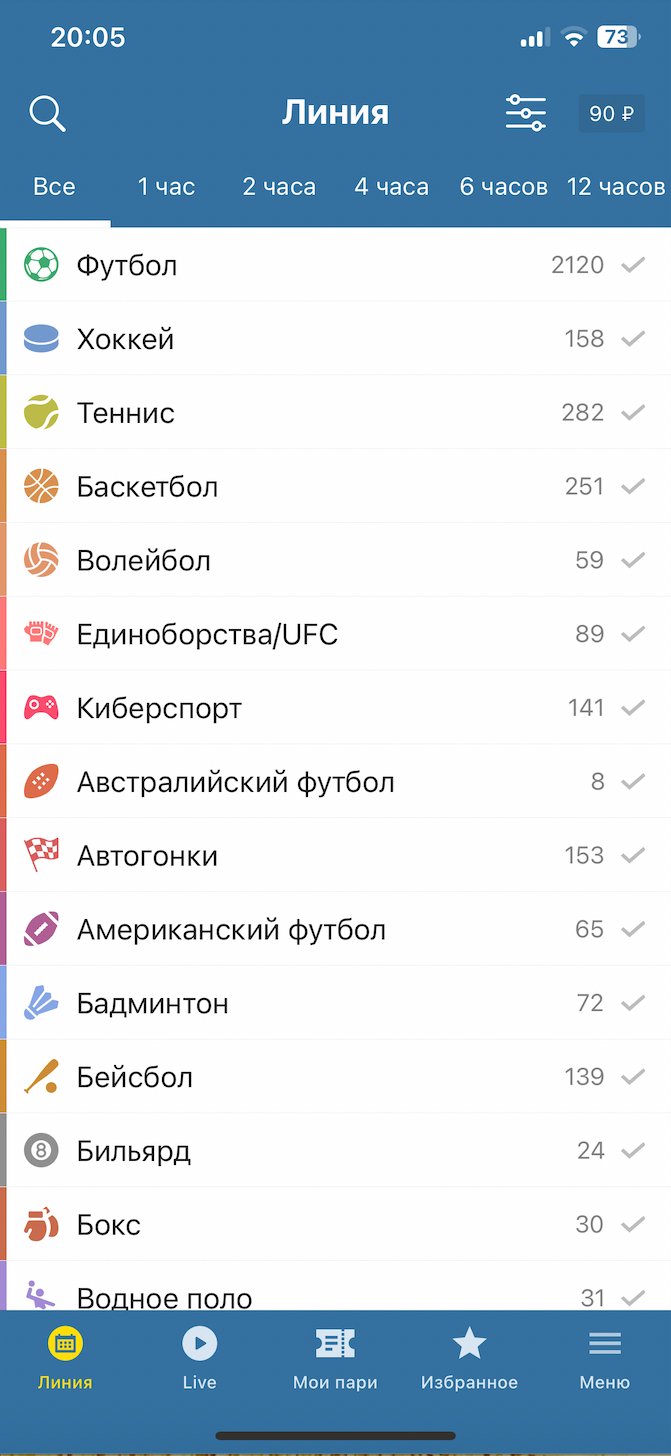Viewport: 671px width, 1456px height.
Task: Open the Меню tab
Action: click(x=604, y=1358)
